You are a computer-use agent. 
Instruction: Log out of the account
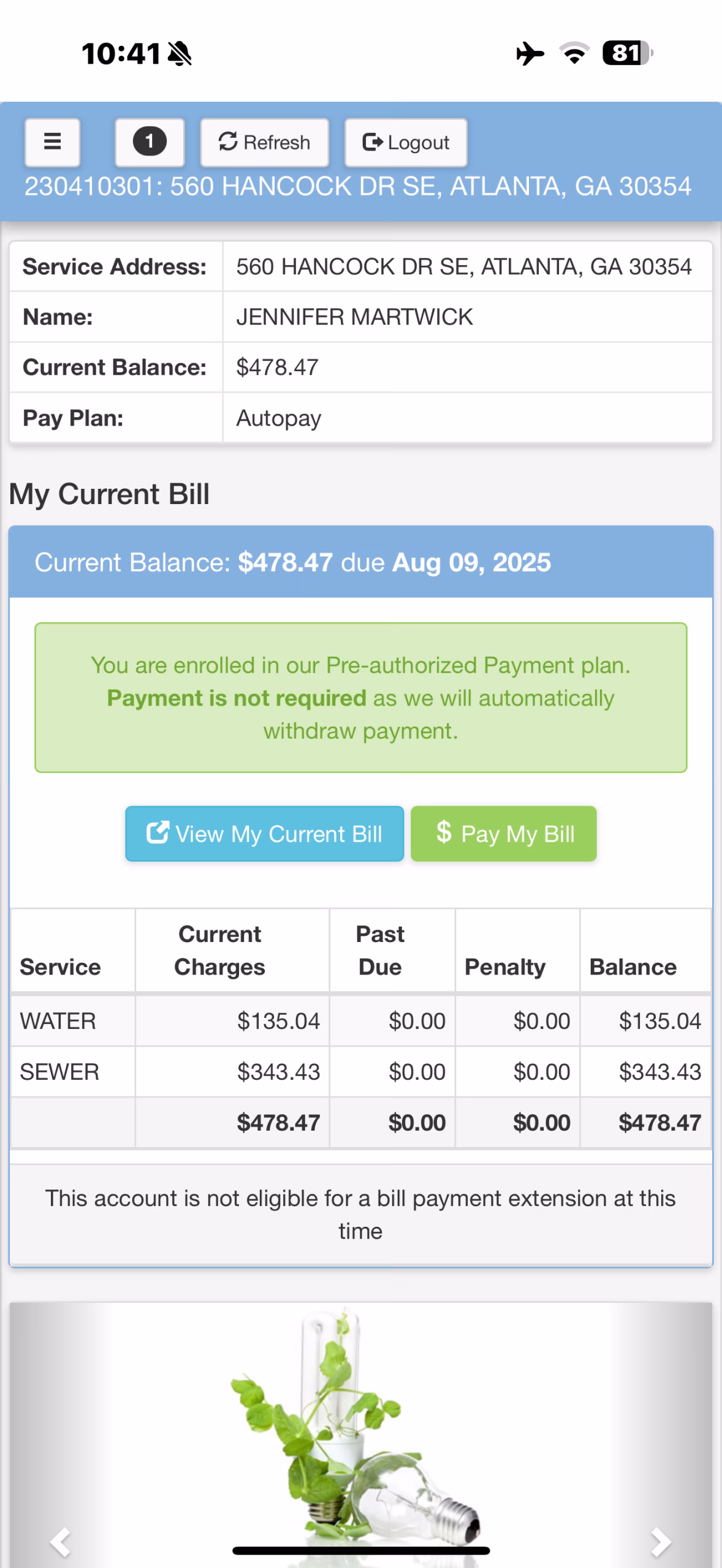[406, 142]
